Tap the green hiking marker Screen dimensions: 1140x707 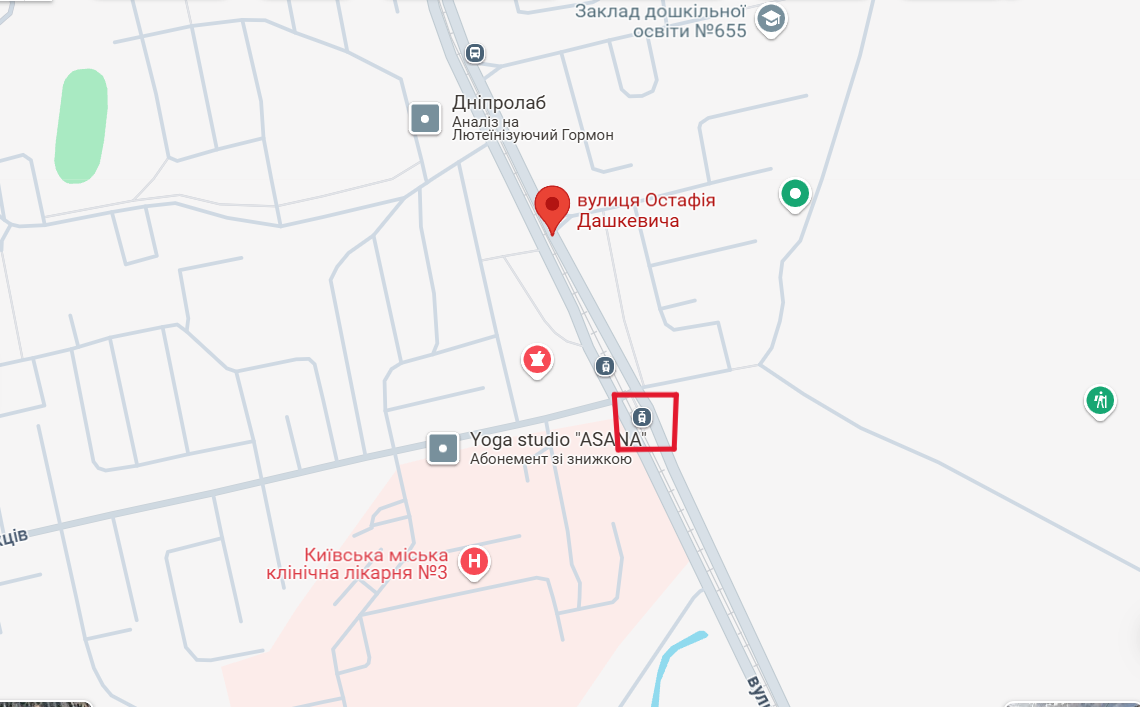pyautogui.click(x=1100, y=401)
